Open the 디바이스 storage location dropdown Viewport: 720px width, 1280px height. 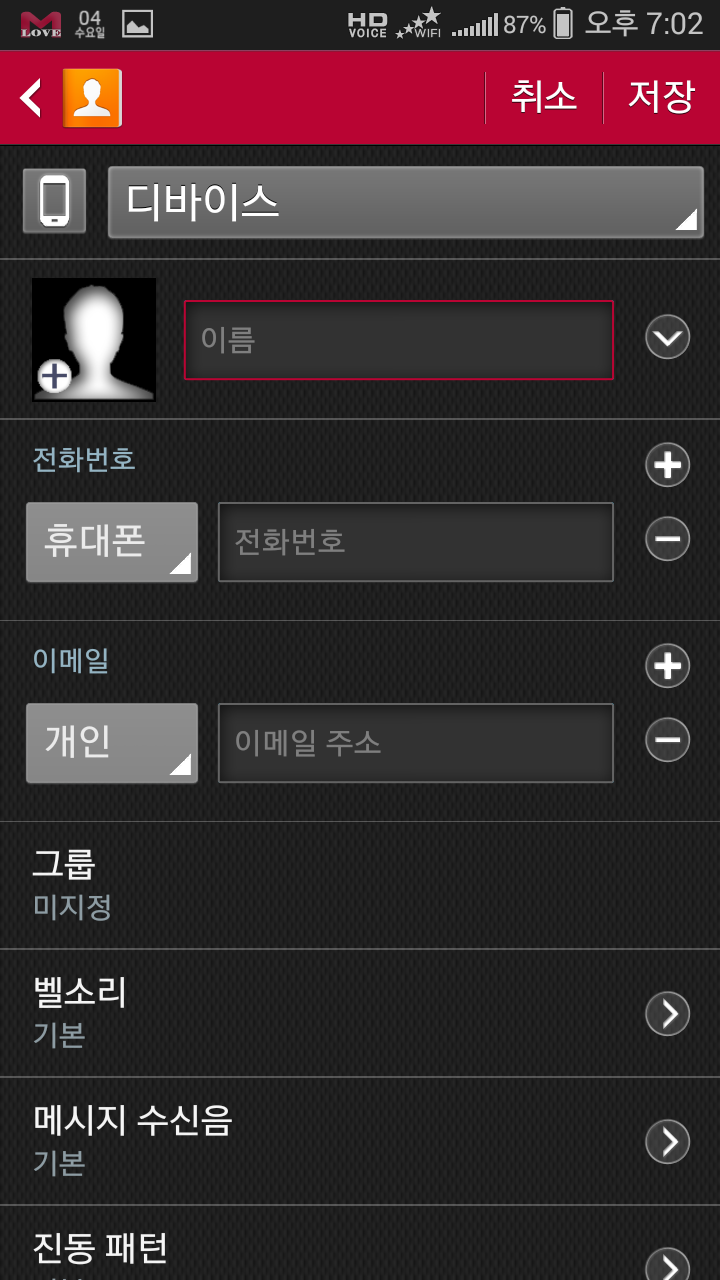coord(405,203)
